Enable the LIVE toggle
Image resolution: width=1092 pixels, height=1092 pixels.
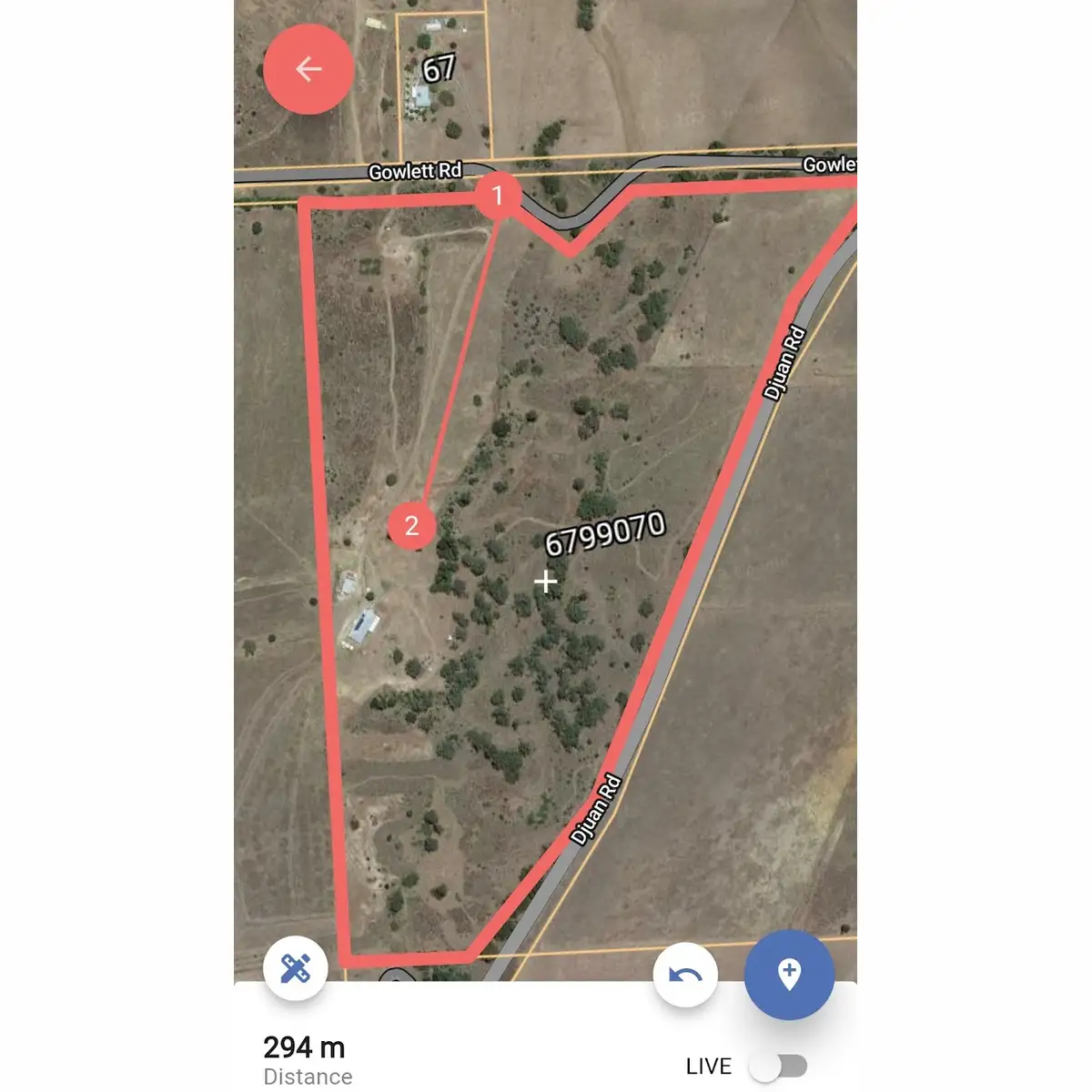point(779,1066)
